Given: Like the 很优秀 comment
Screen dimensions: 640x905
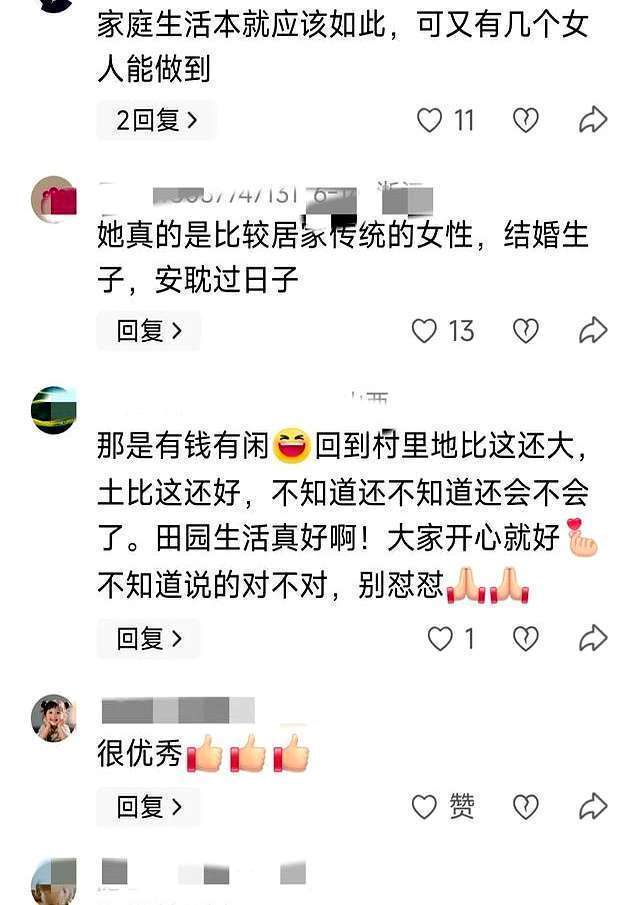Looking at the screenshot, I should point(425,806).
